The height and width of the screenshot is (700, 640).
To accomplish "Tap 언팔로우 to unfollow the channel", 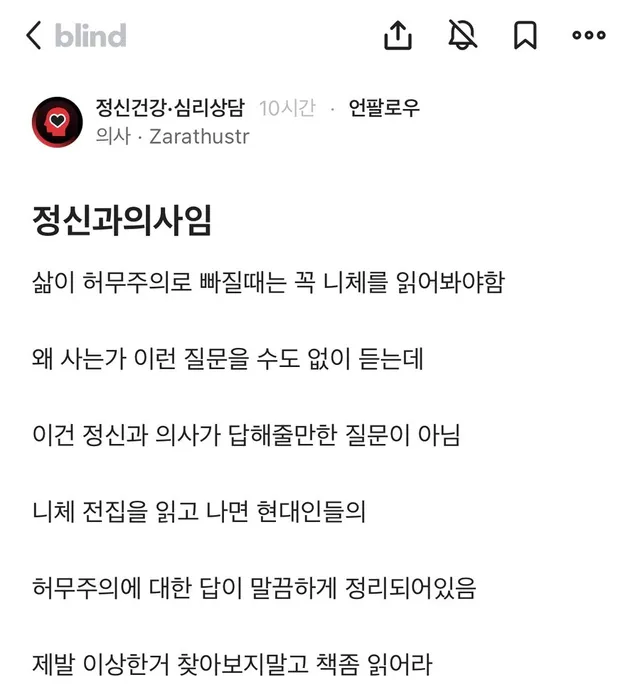I will pos(384,108).
